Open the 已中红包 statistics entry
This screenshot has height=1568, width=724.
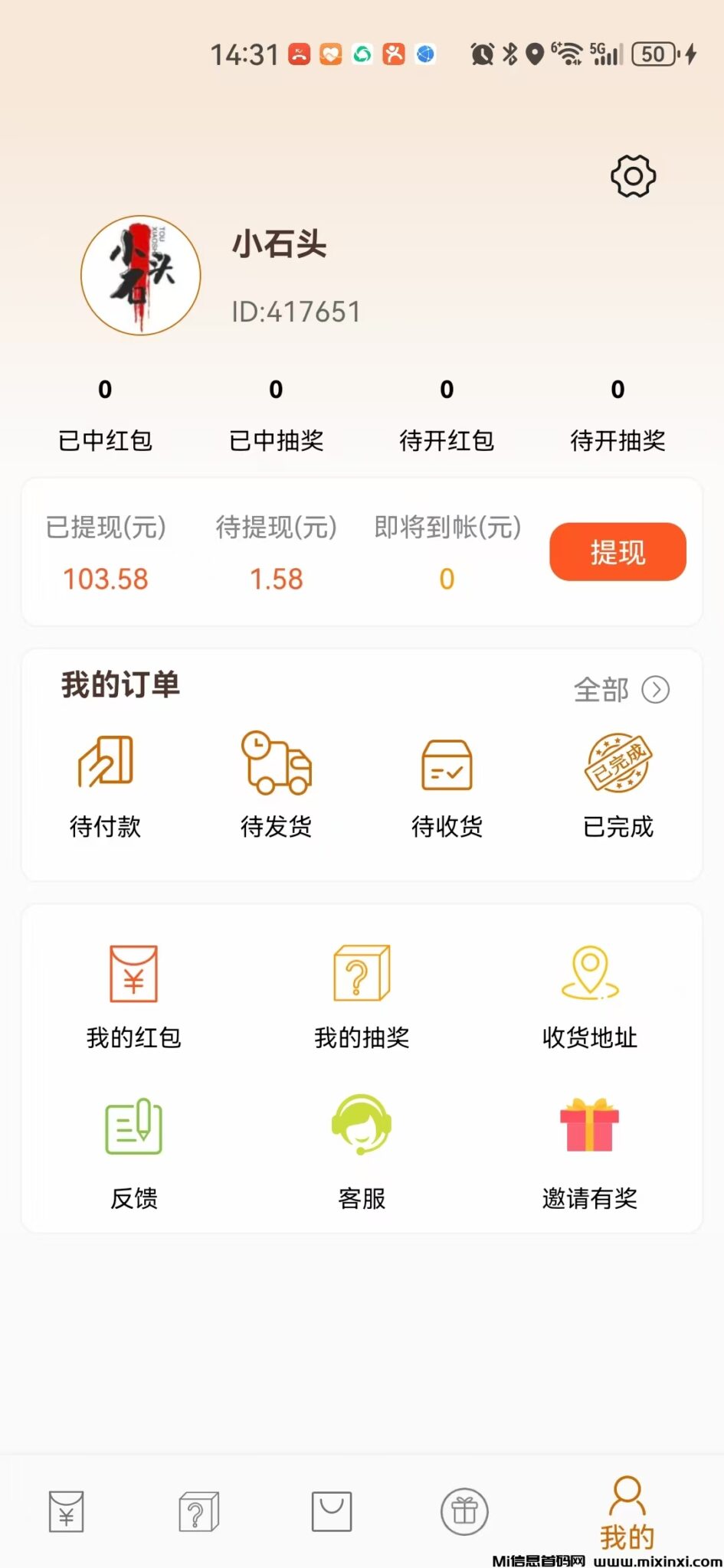[105, 416]
